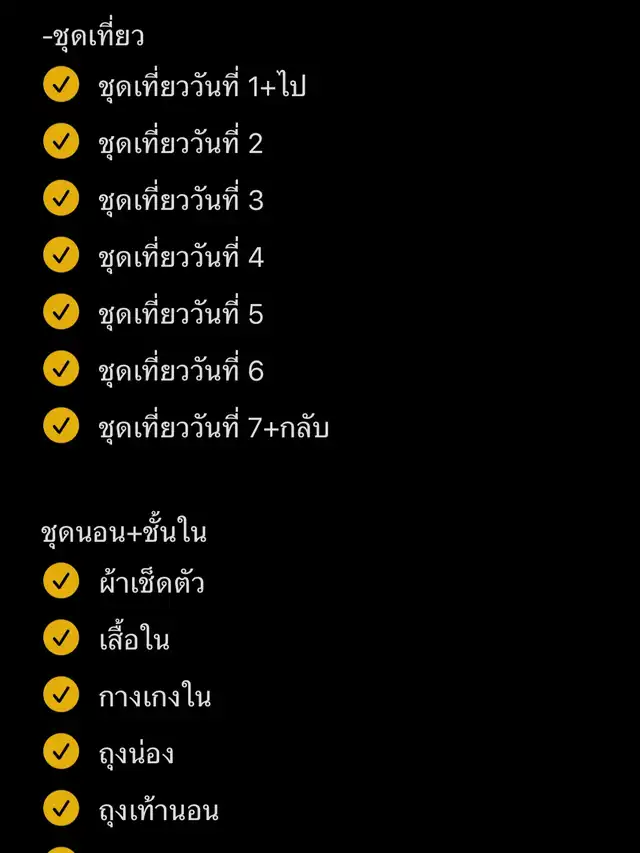Toggle the ผ้าเช็ดตัว checkbox
Image resolution: width=640 pixels, height=853 pixels.
(61, 581)
